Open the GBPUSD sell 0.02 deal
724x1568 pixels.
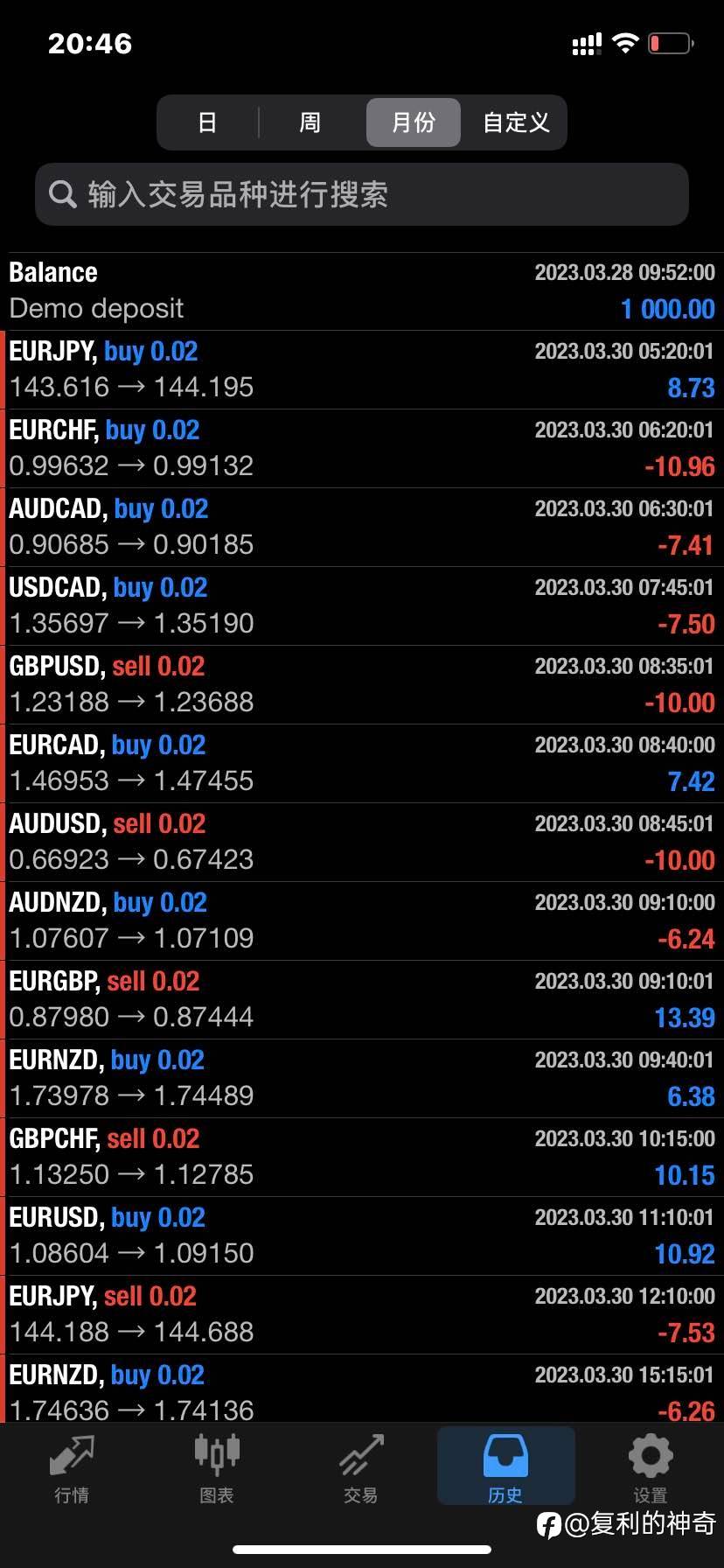[362, 684]
